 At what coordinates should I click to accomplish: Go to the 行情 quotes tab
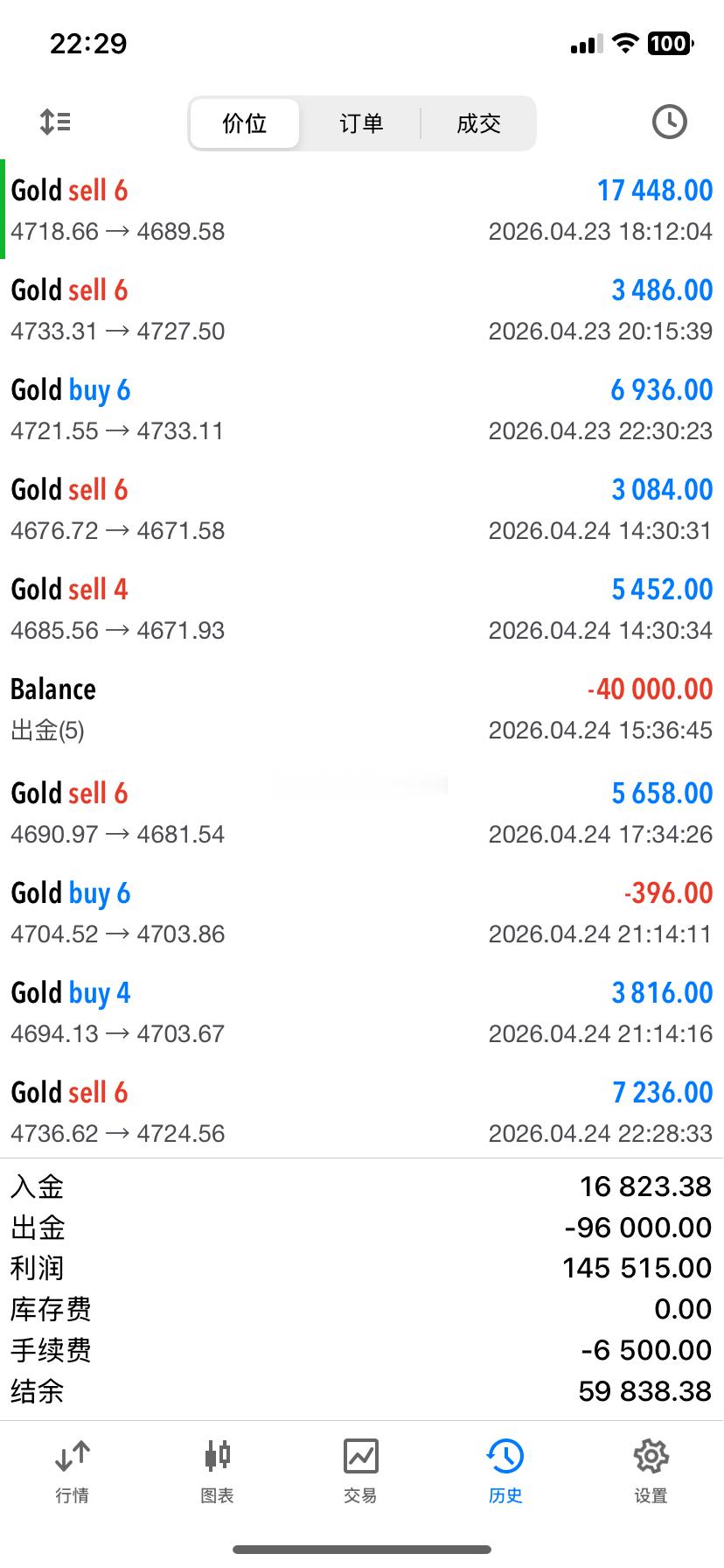[x=72, y=1472]
